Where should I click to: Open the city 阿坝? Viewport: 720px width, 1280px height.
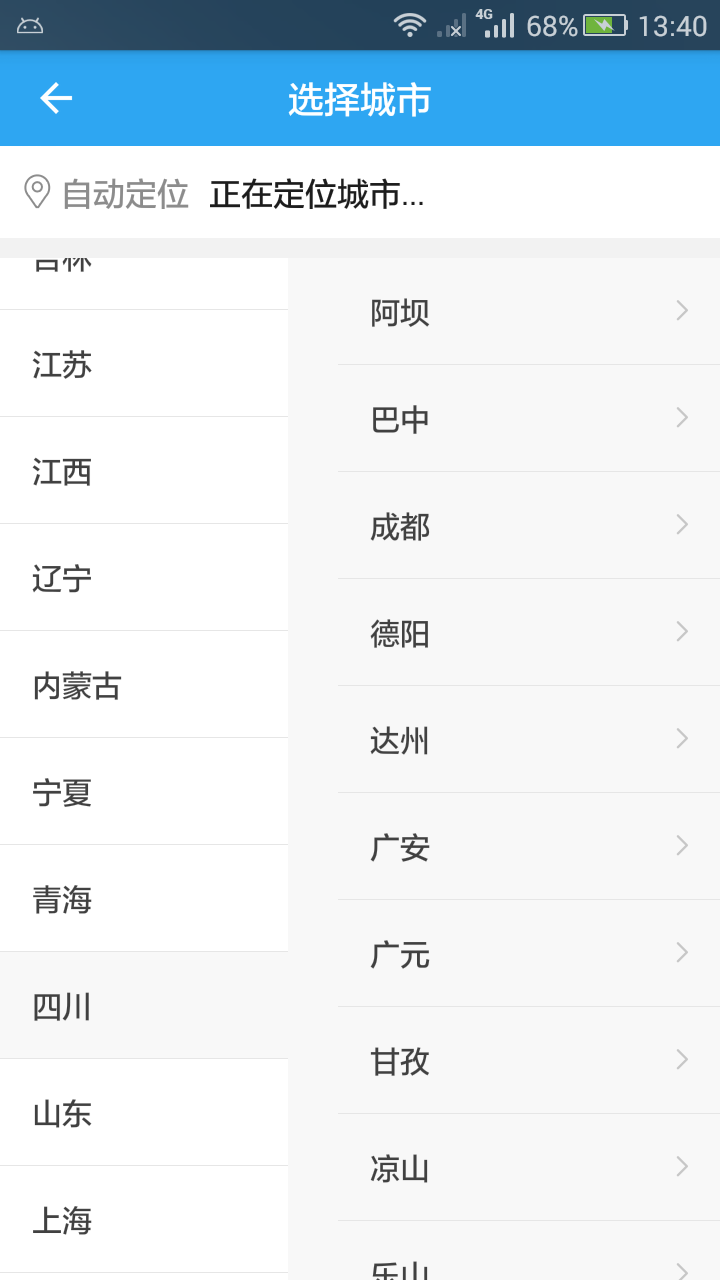(x=529, y=312)
